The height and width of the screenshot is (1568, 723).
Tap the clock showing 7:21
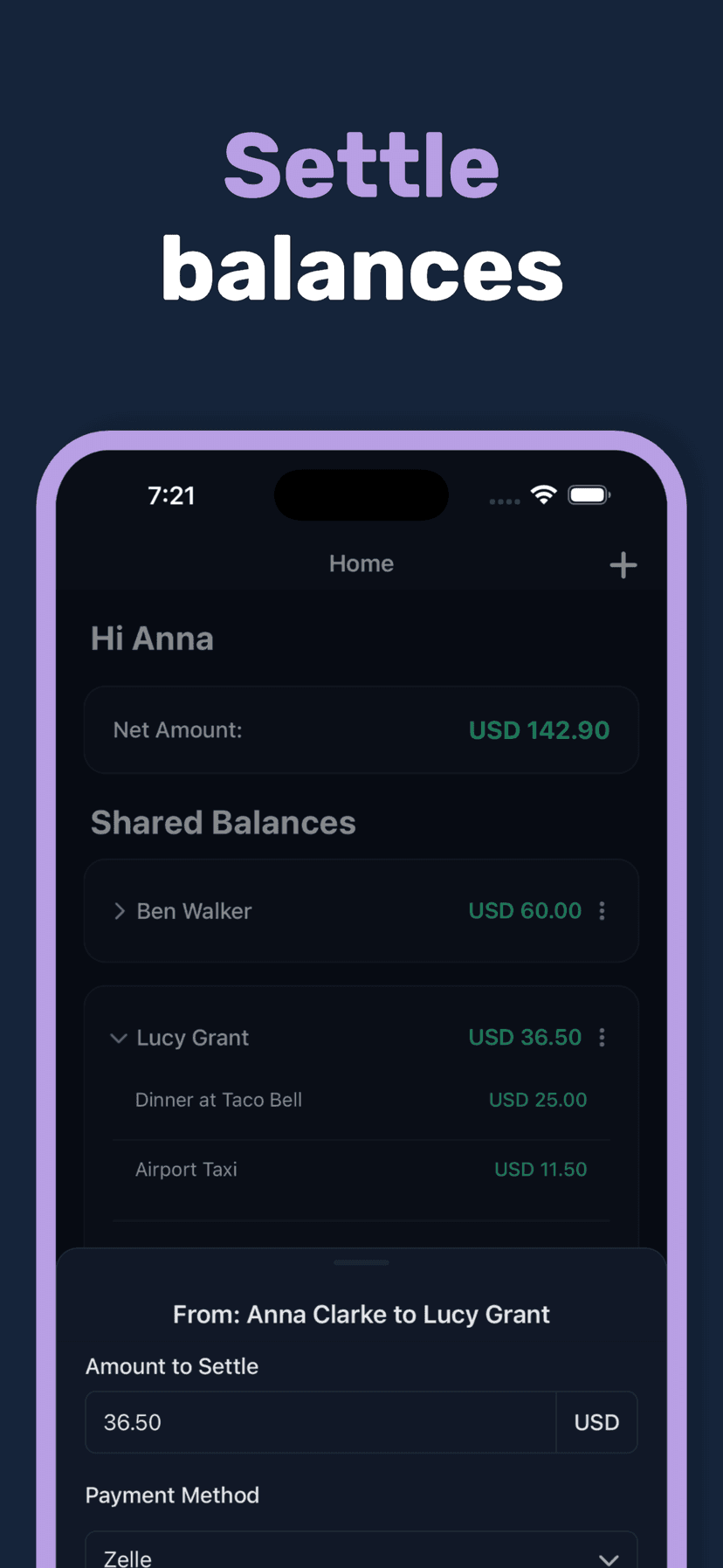point(172,494)
